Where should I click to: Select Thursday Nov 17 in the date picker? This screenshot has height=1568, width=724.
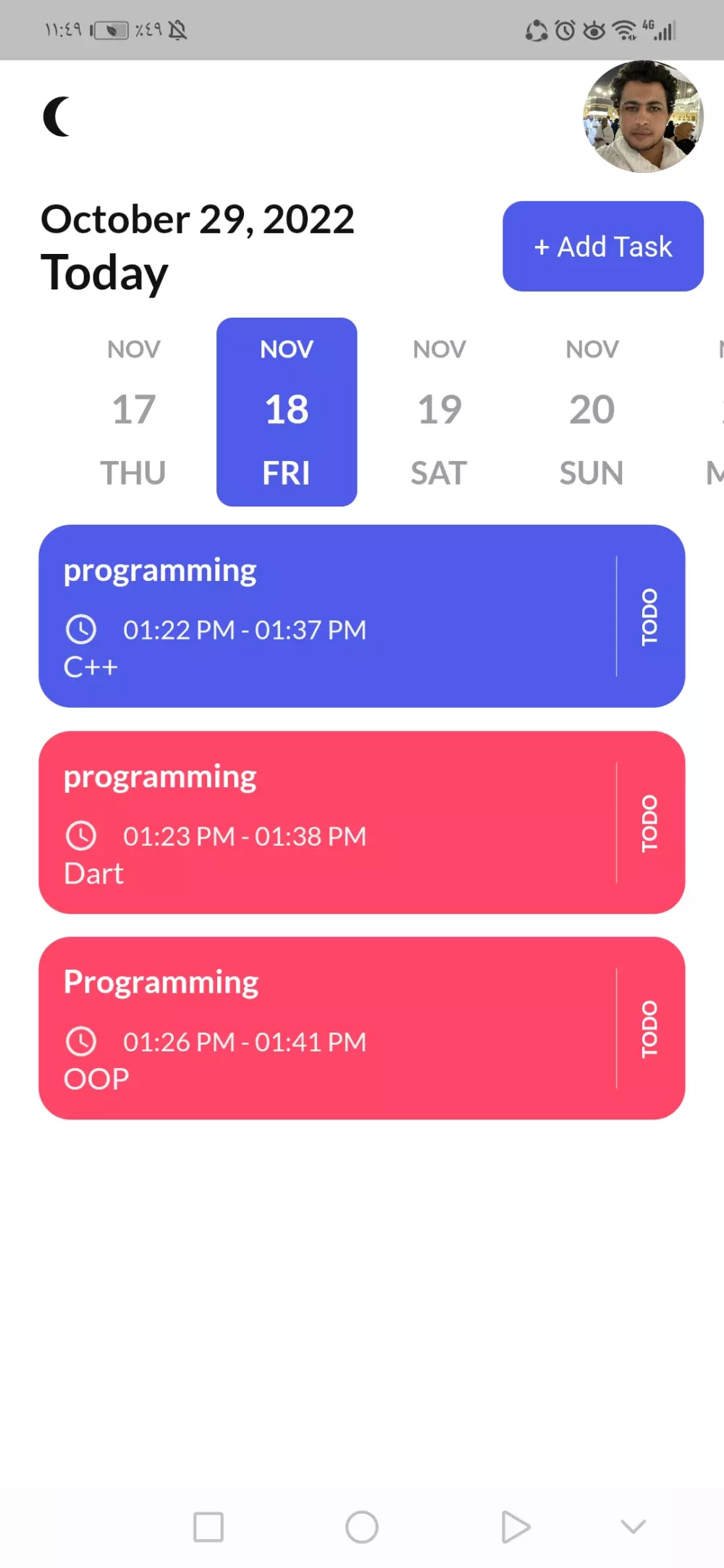(x=133, y=410)
